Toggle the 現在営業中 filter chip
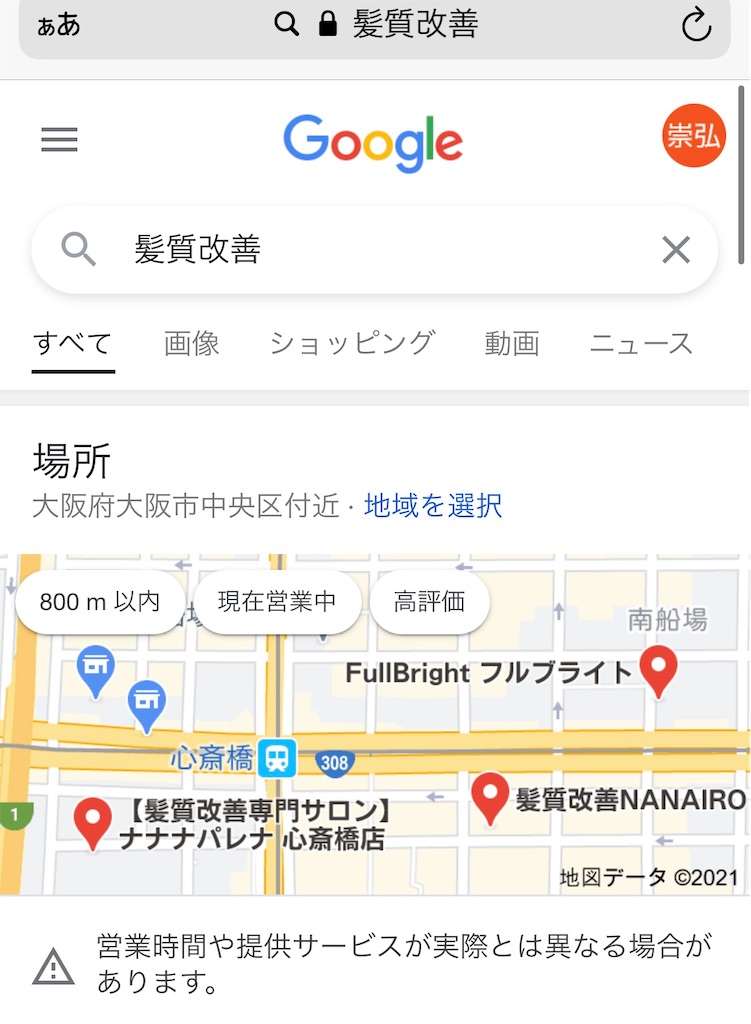751x1024 pixels. coord(278,602)
